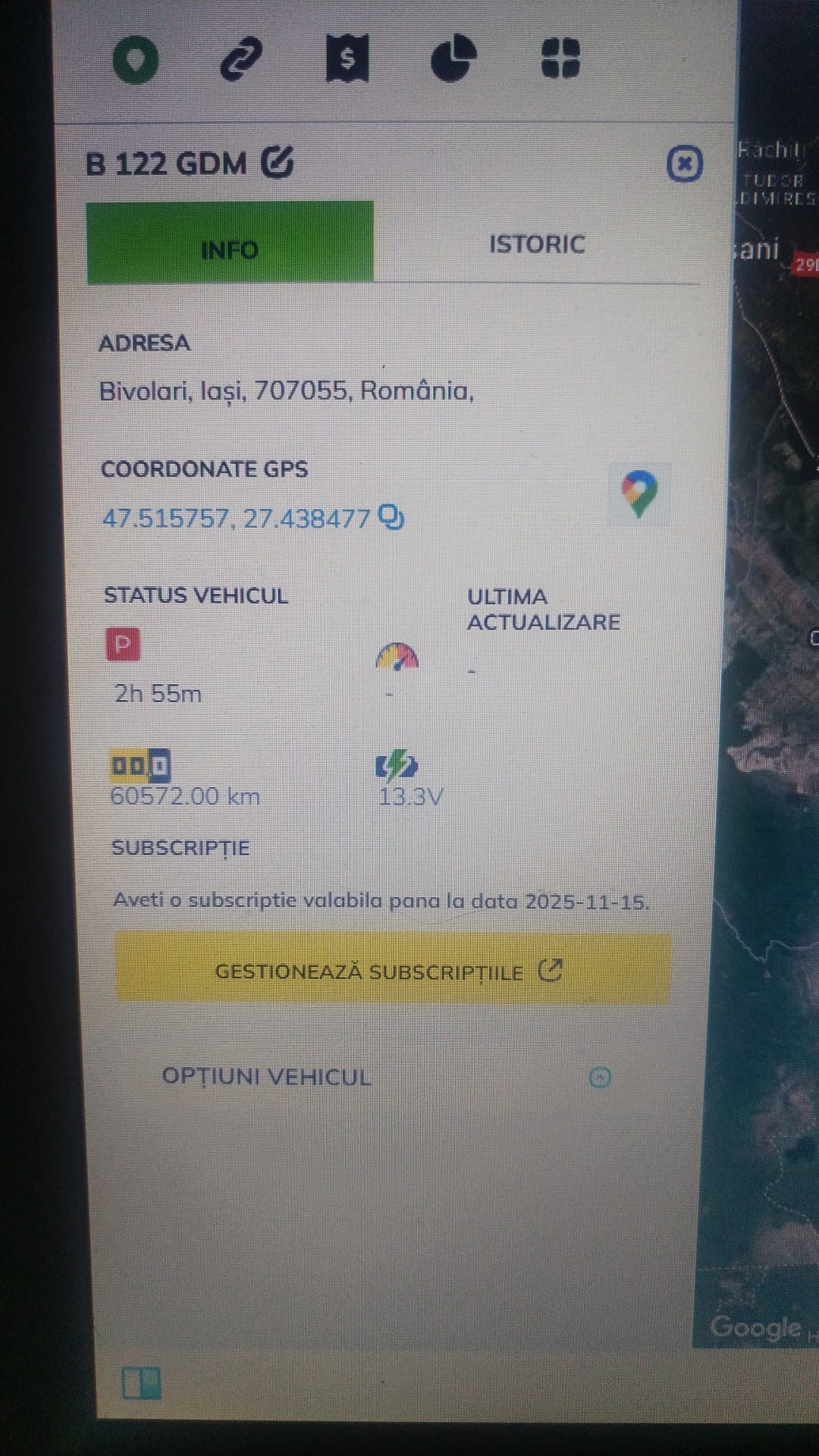This screenshot has width=819, height=1456.
Task: Open location in Google Maps
Action: (639, 493)
